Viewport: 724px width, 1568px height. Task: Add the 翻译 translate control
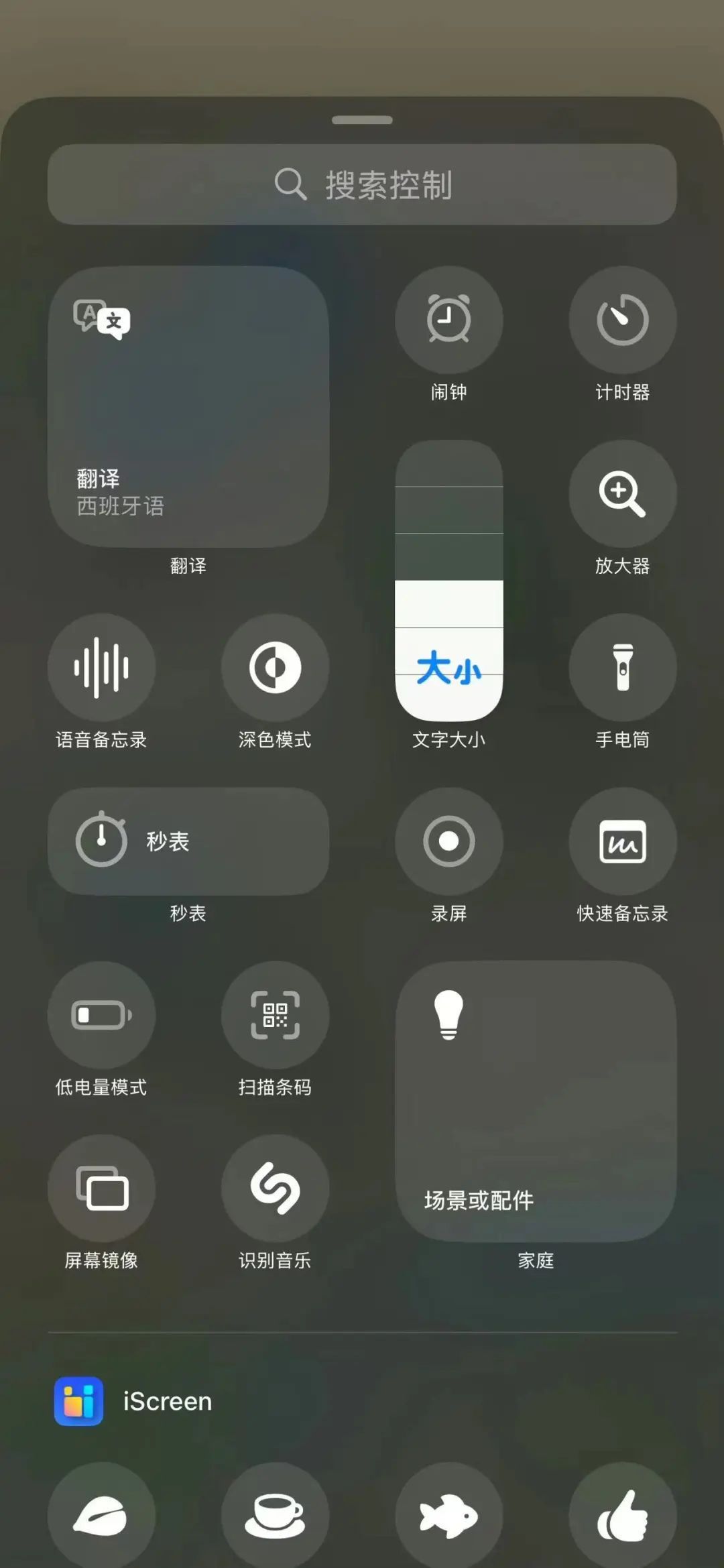tap(188, 406)
